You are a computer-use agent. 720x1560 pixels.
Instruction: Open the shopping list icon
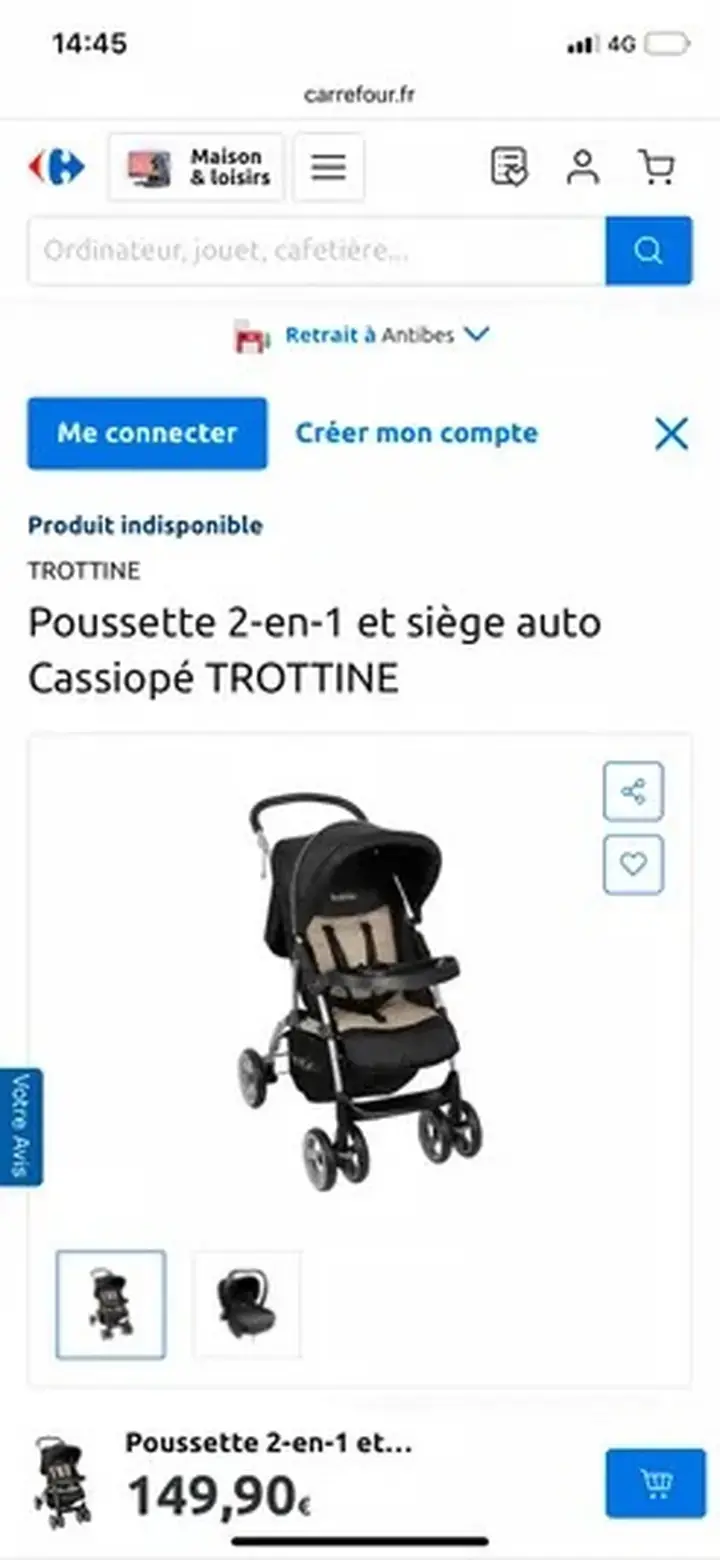coord(509,167)
